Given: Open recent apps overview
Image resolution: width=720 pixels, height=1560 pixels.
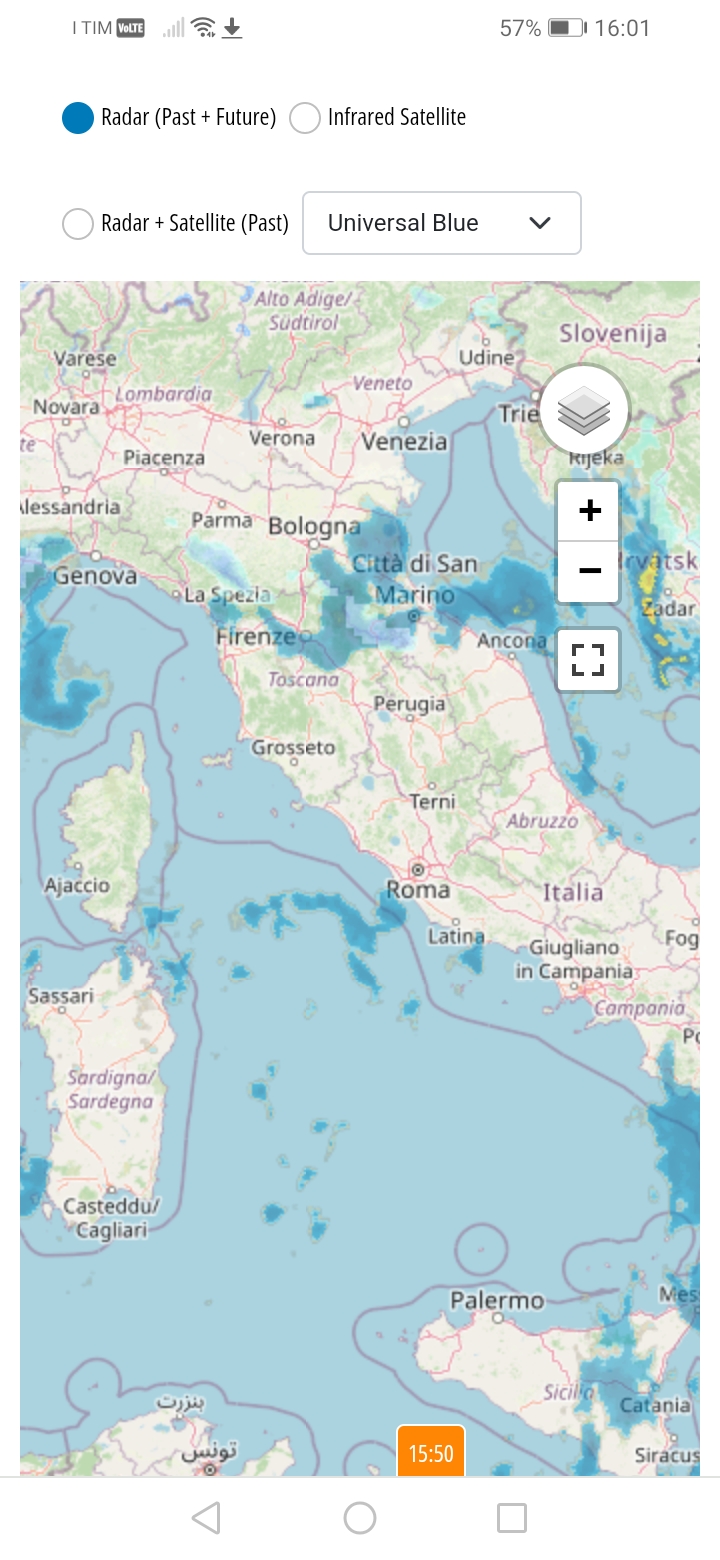Looking at the screenshot, I should click(x=511, y=1518).
